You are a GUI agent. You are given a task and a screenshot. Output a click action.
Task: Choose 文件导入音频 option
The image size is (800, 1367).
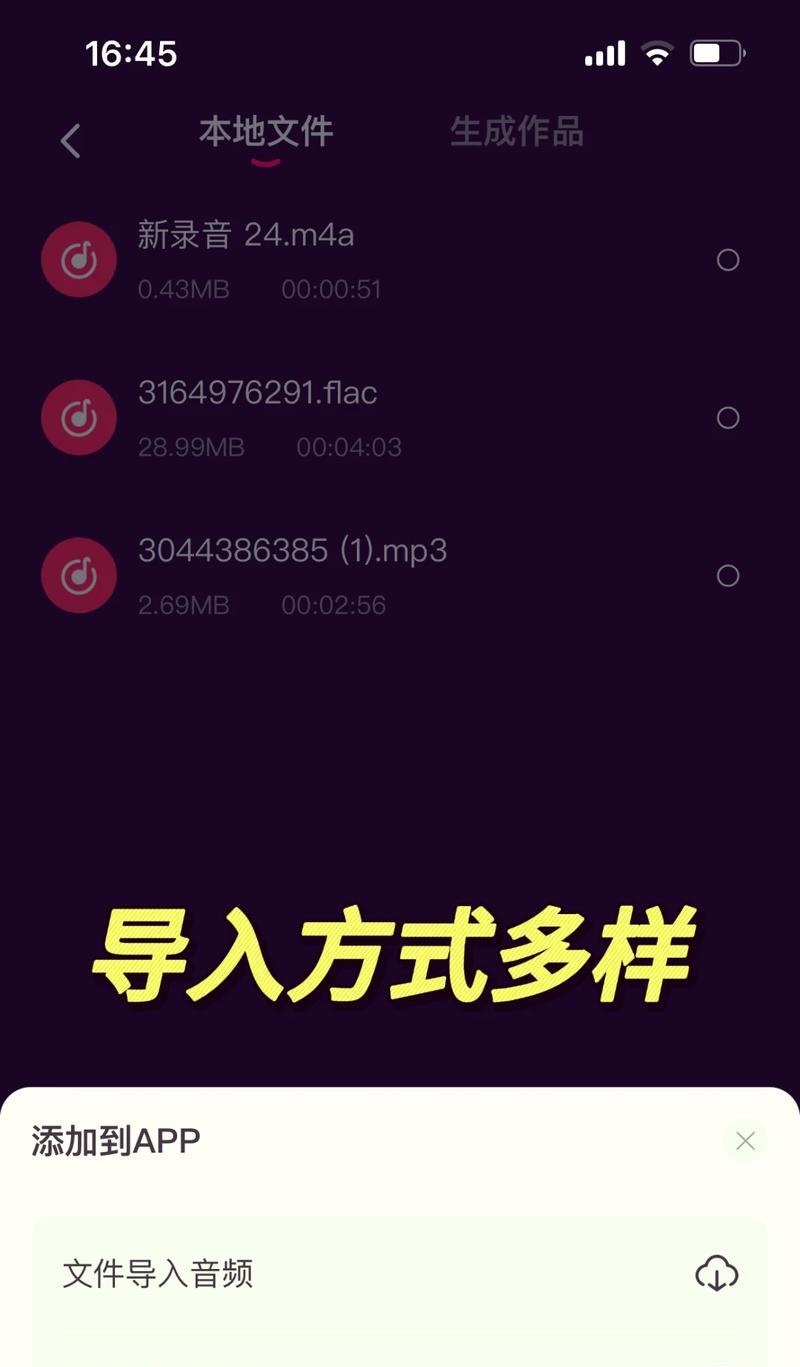click(400, 1274)
